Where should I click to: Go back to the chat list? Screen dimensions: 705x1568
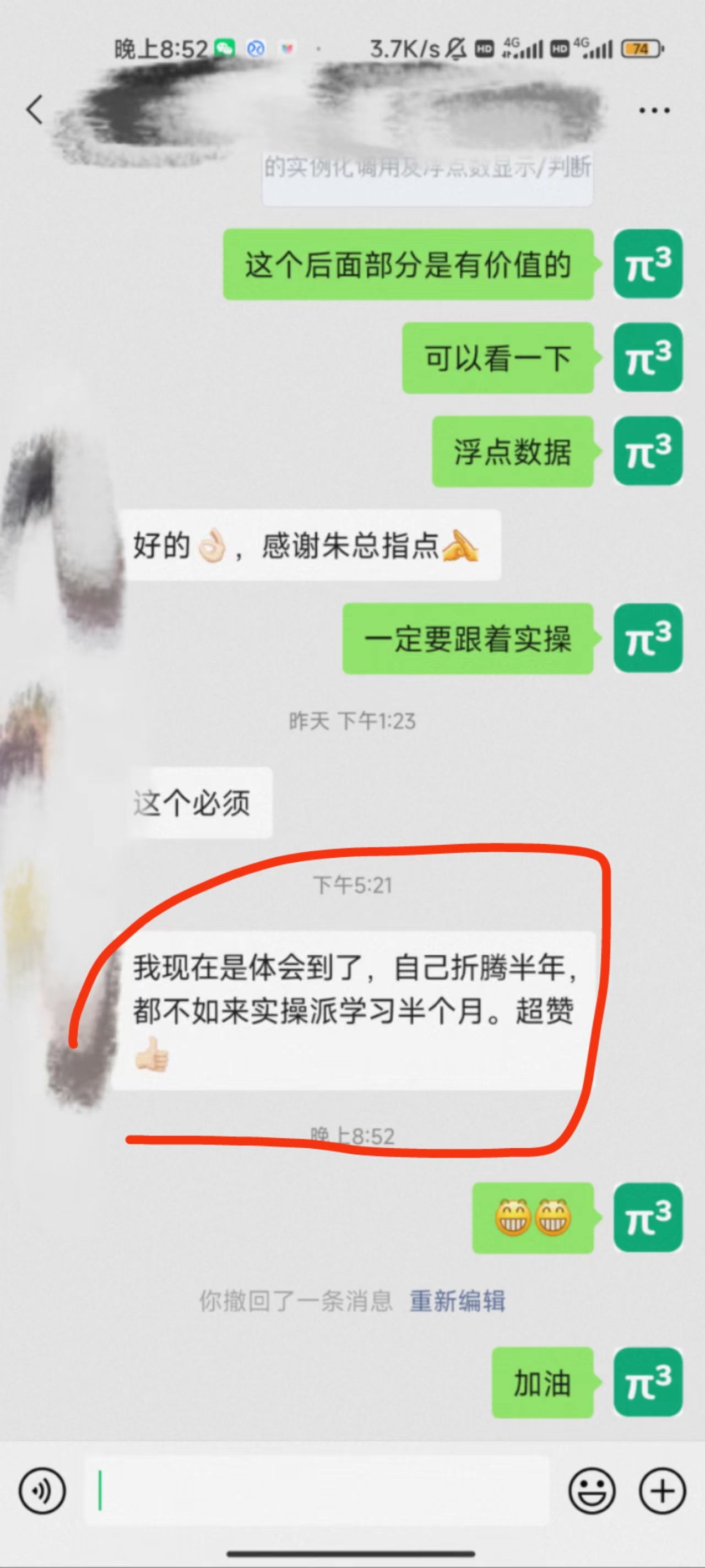[35, 110]
